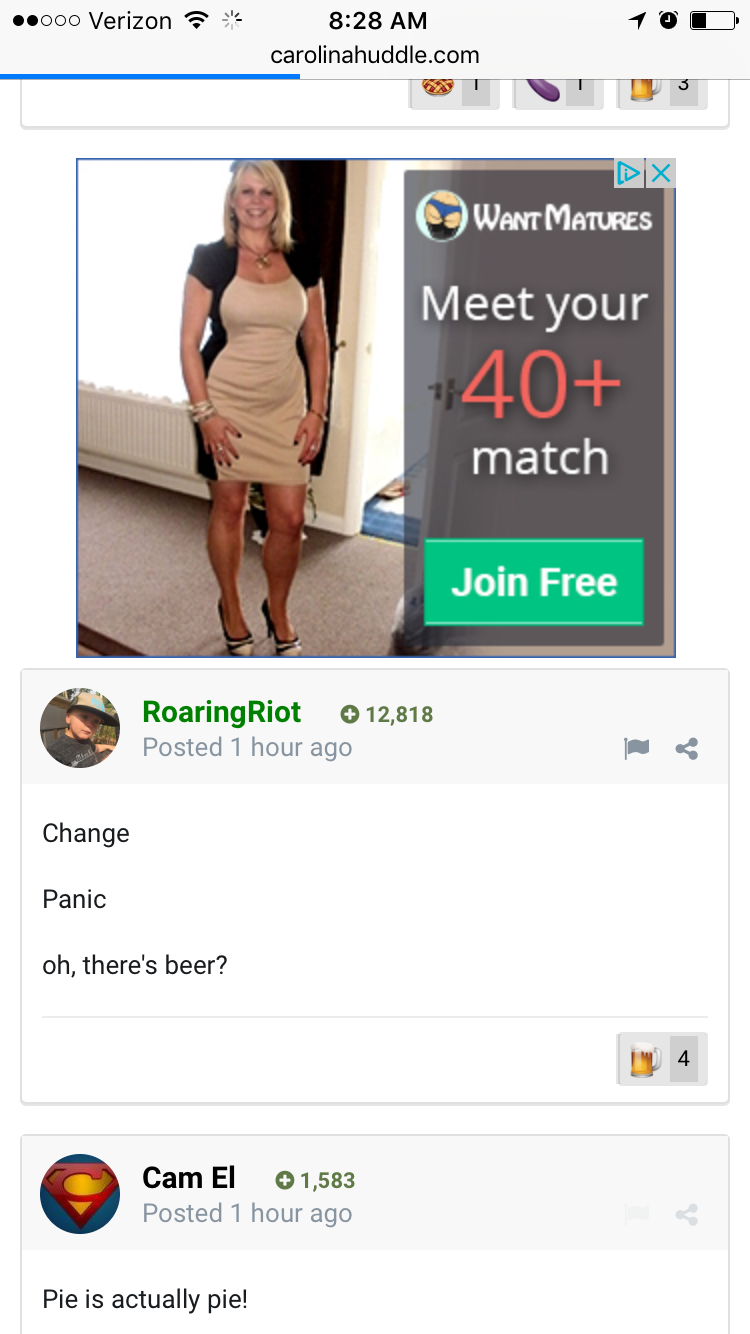Tap the beer reaction with count 3
The image size is (750, 1334).
coord(662,89)
